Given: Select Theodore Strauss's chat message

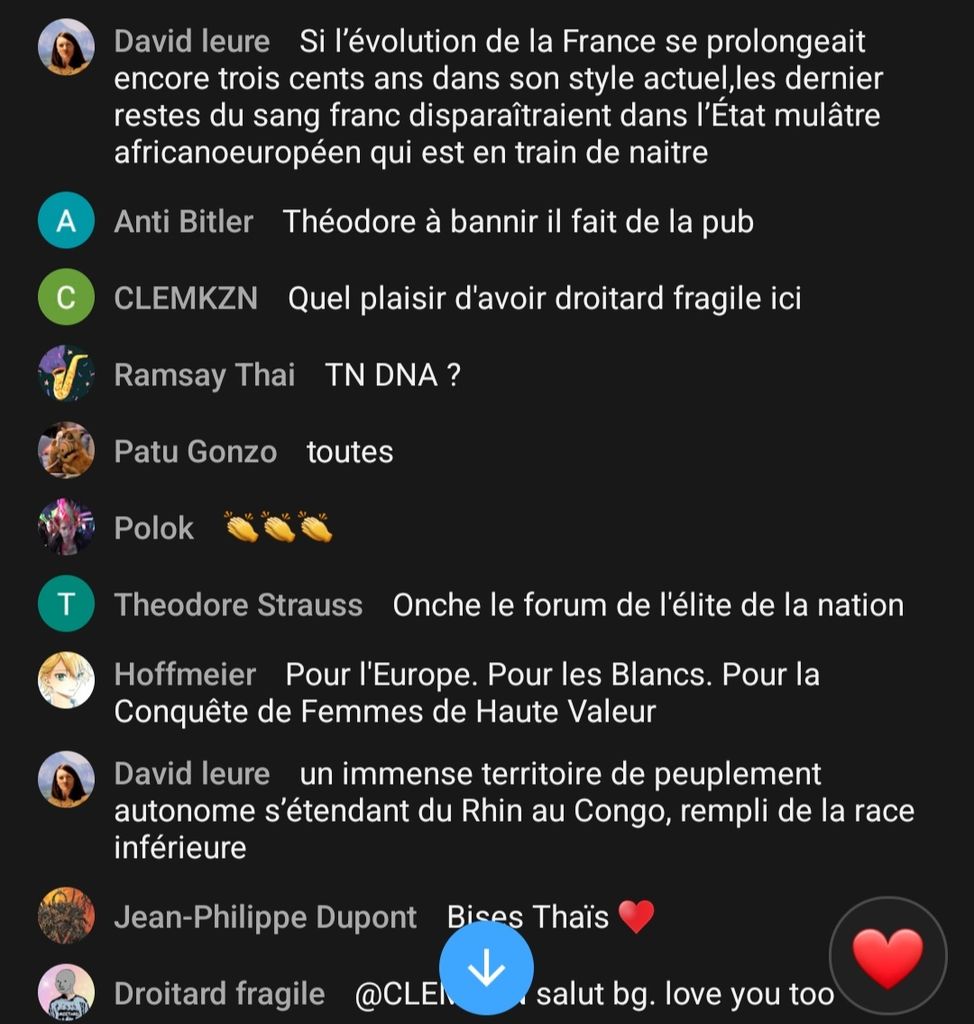Looking at the screenshot, I should (647, 605).
